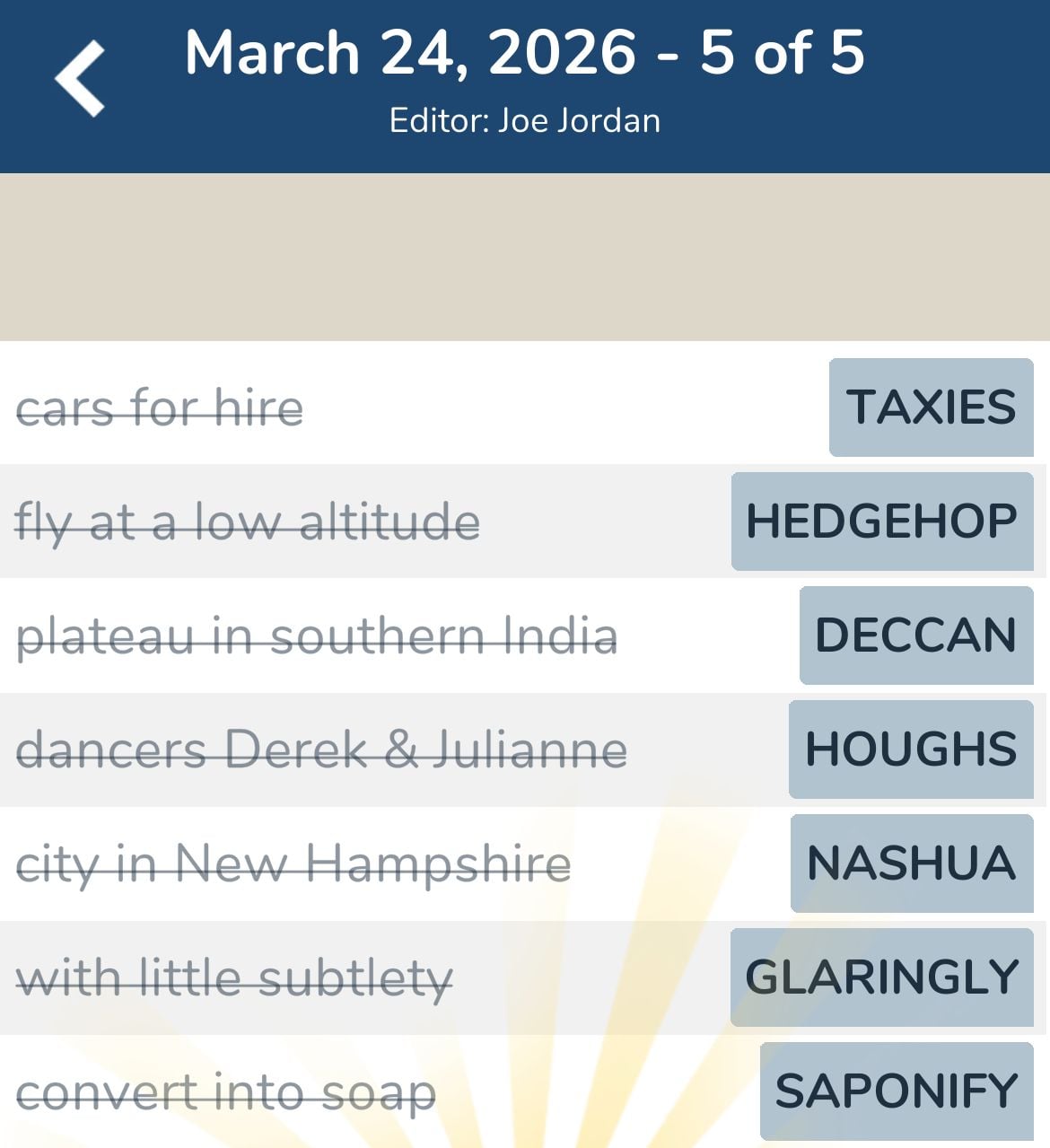This screenshot has height=1148, width=1050.
Task: Click the clue 'fly at a low altitude'
Action: click(249, 521)
